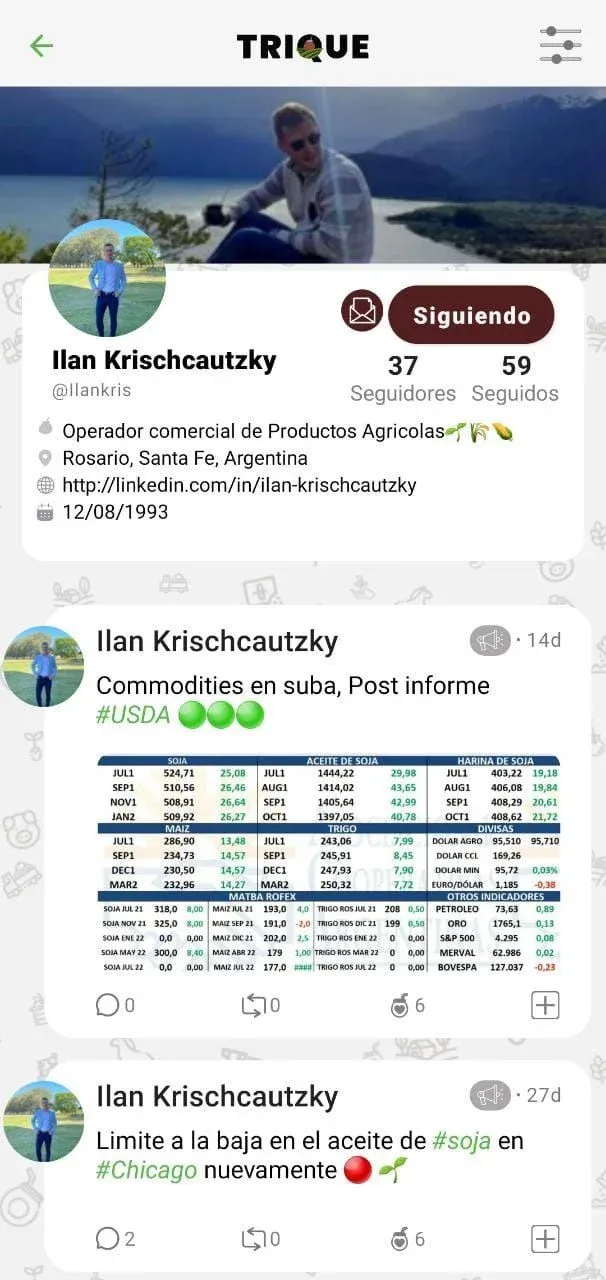View the 37 Seguidores list

(402, 379)
